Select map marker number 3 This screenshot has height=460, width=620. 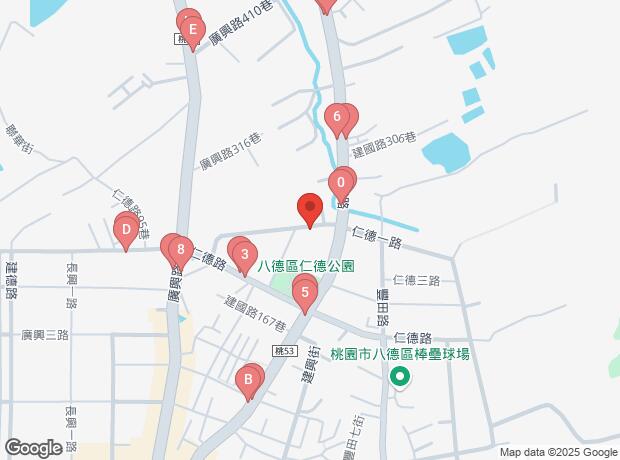[x=244, y=255]
